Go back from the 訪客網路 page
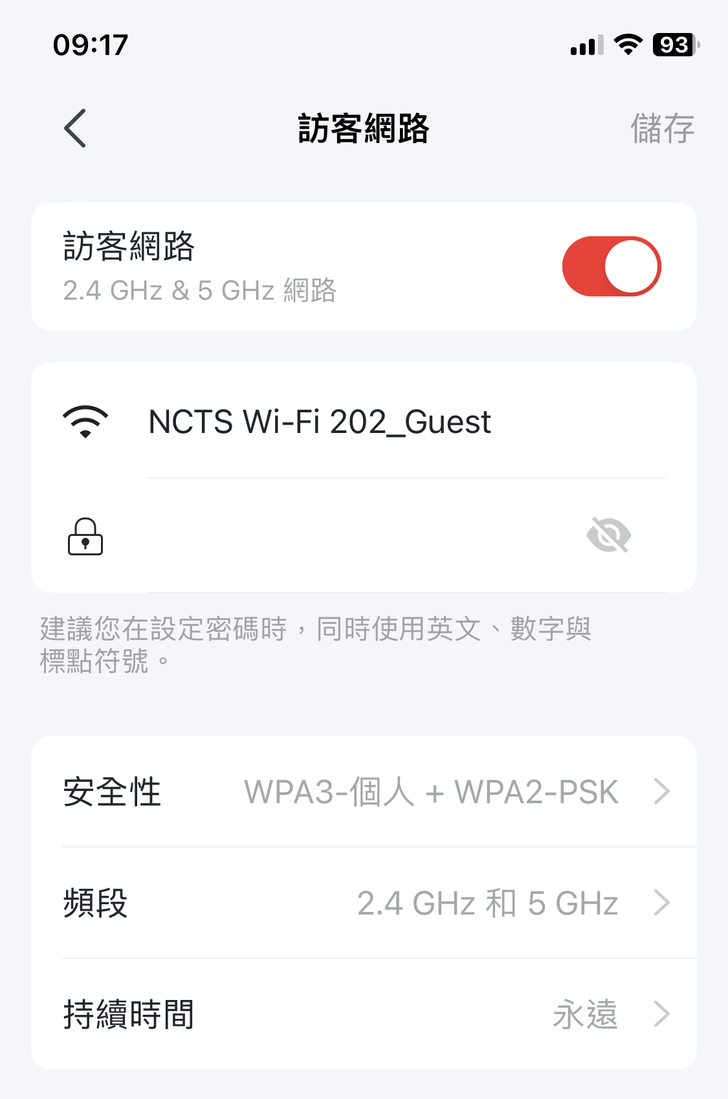 [75, 129]
